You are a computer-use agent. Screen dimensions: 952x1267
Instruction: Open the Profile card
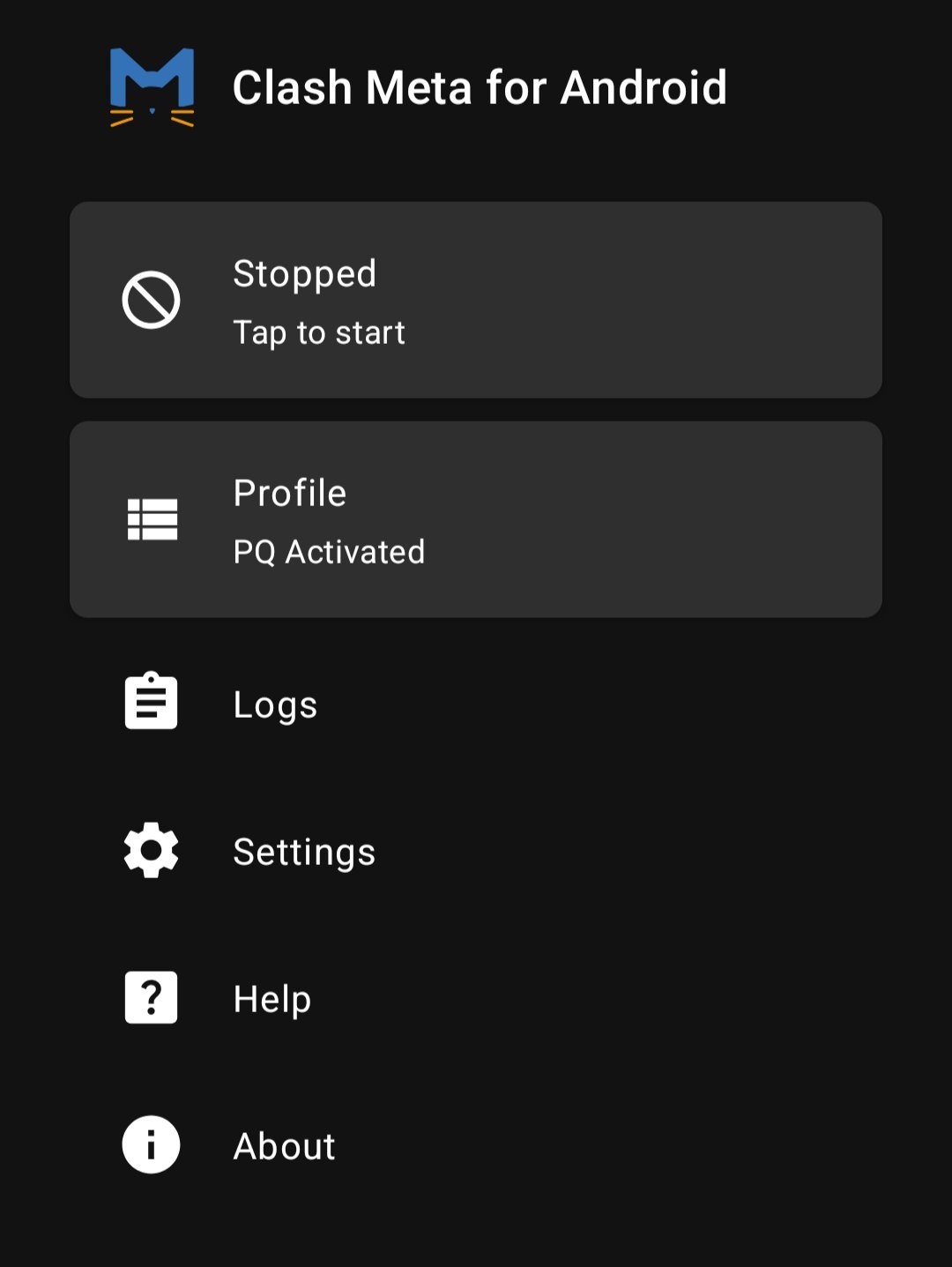coord(476,519)
